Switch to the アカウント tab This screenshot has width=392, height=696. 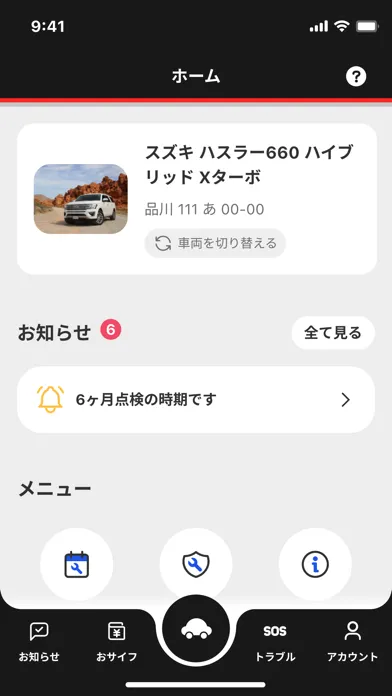(352, 642)
